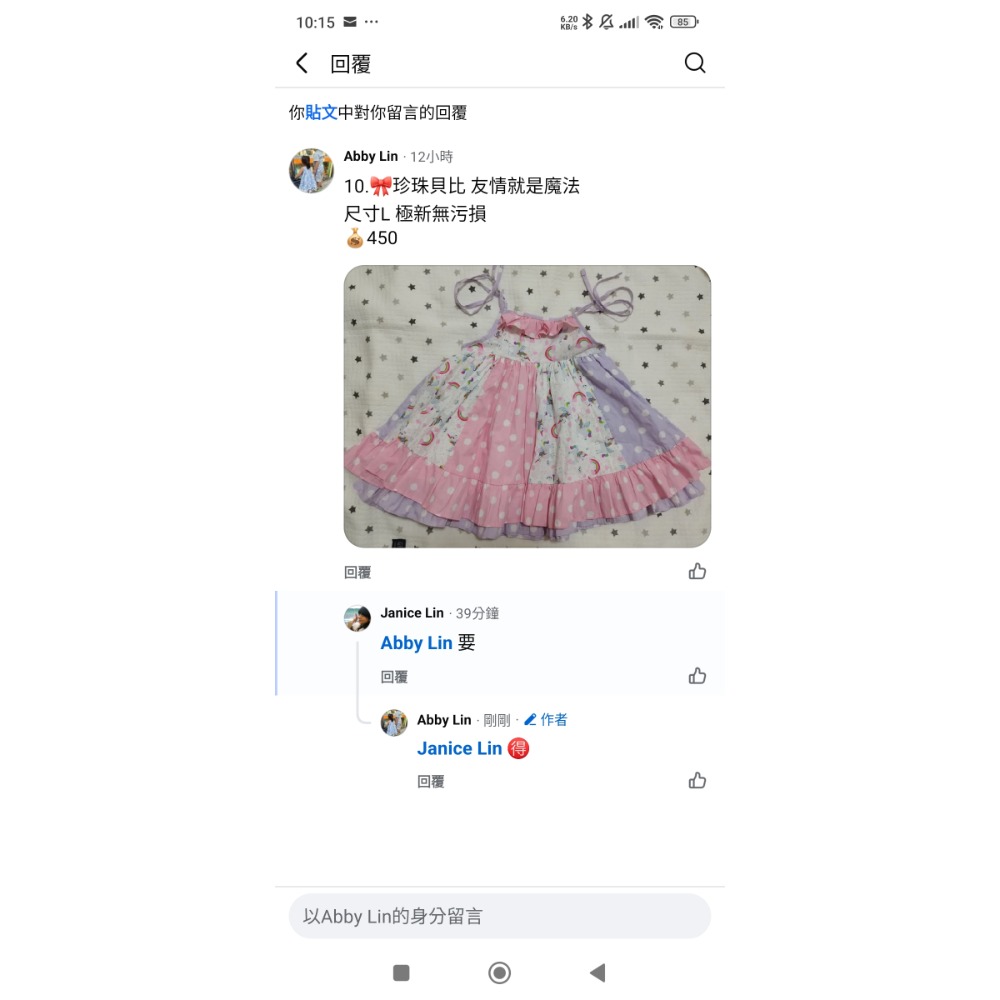The width and height of the screenshot is (1000, 1000).
Task: Open the blue Abby Lin mention
Action: pos(416,643)
